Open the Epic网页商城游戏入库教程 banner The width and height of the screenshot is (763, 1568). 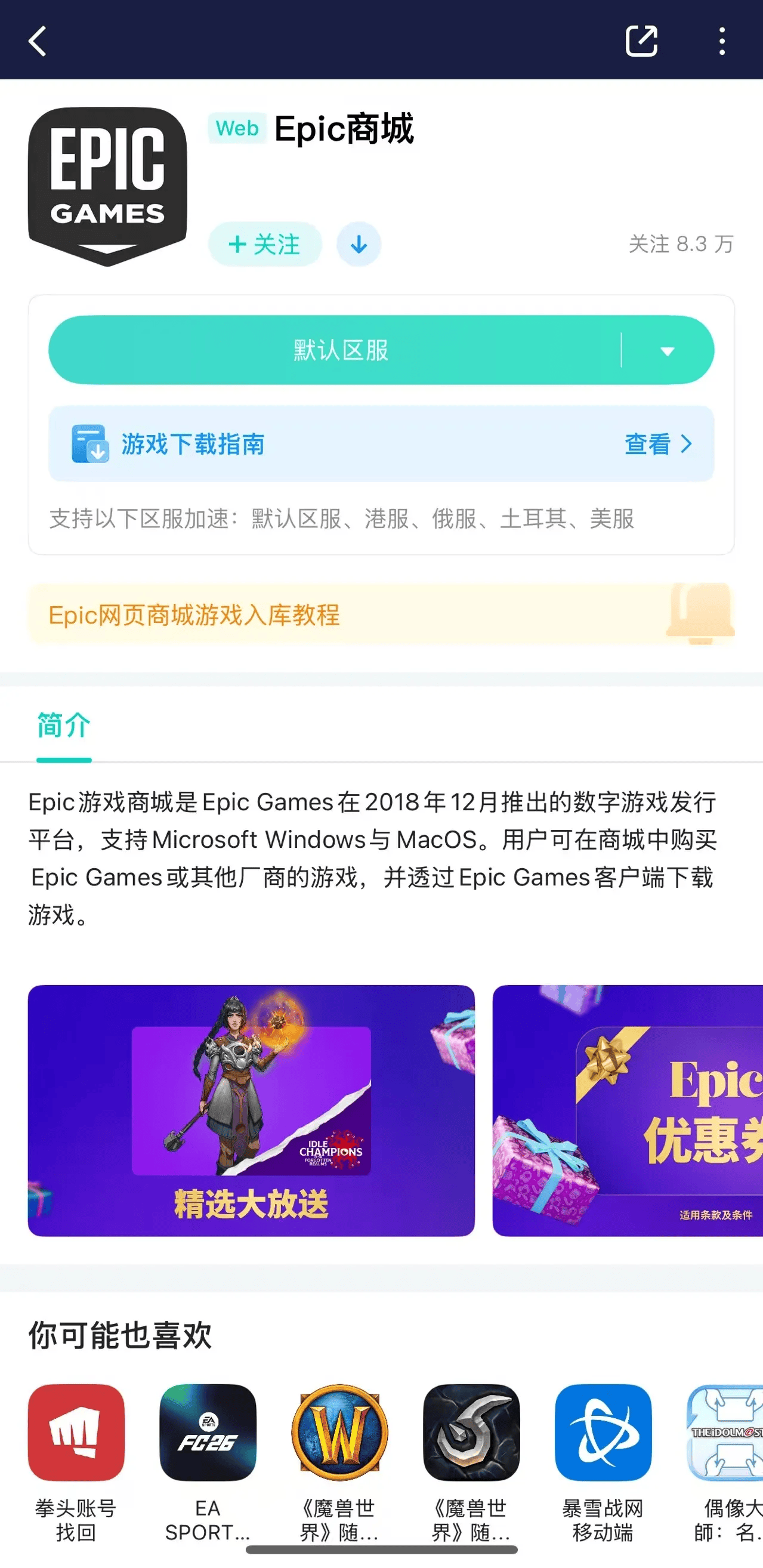click(194, 616)
